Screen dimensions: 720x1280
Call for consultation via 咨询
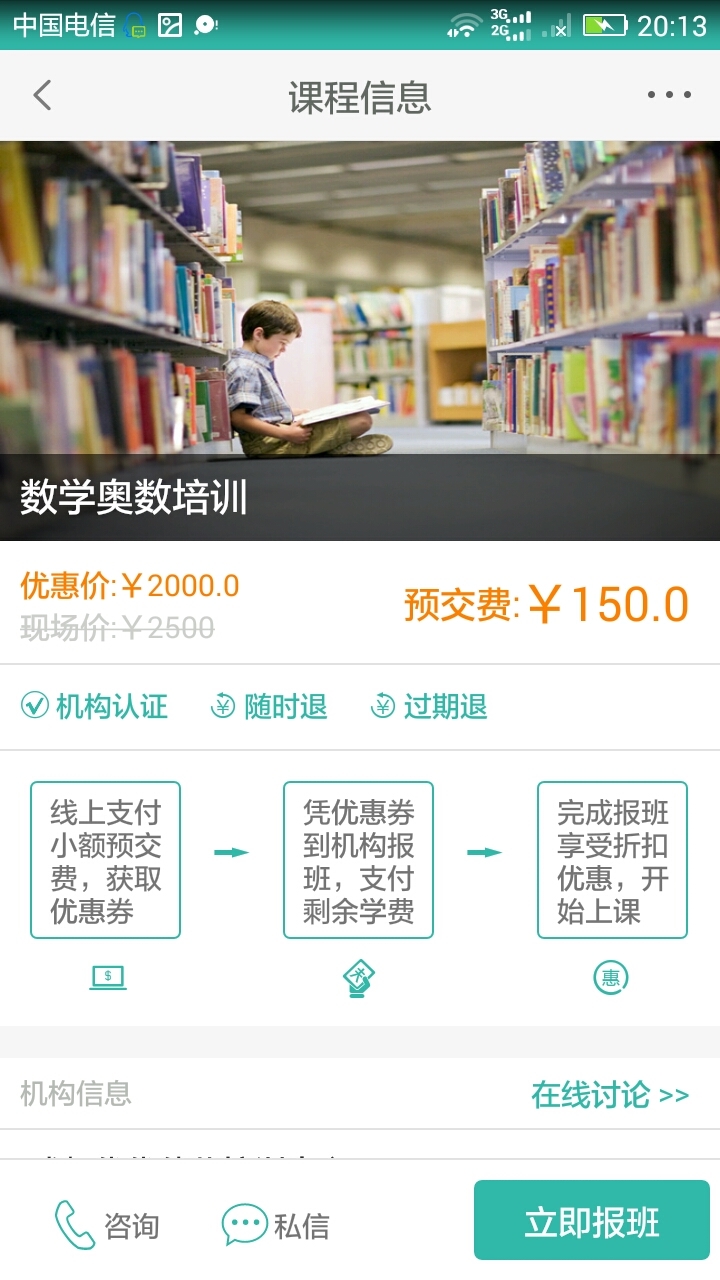[x=108, y=1226]
